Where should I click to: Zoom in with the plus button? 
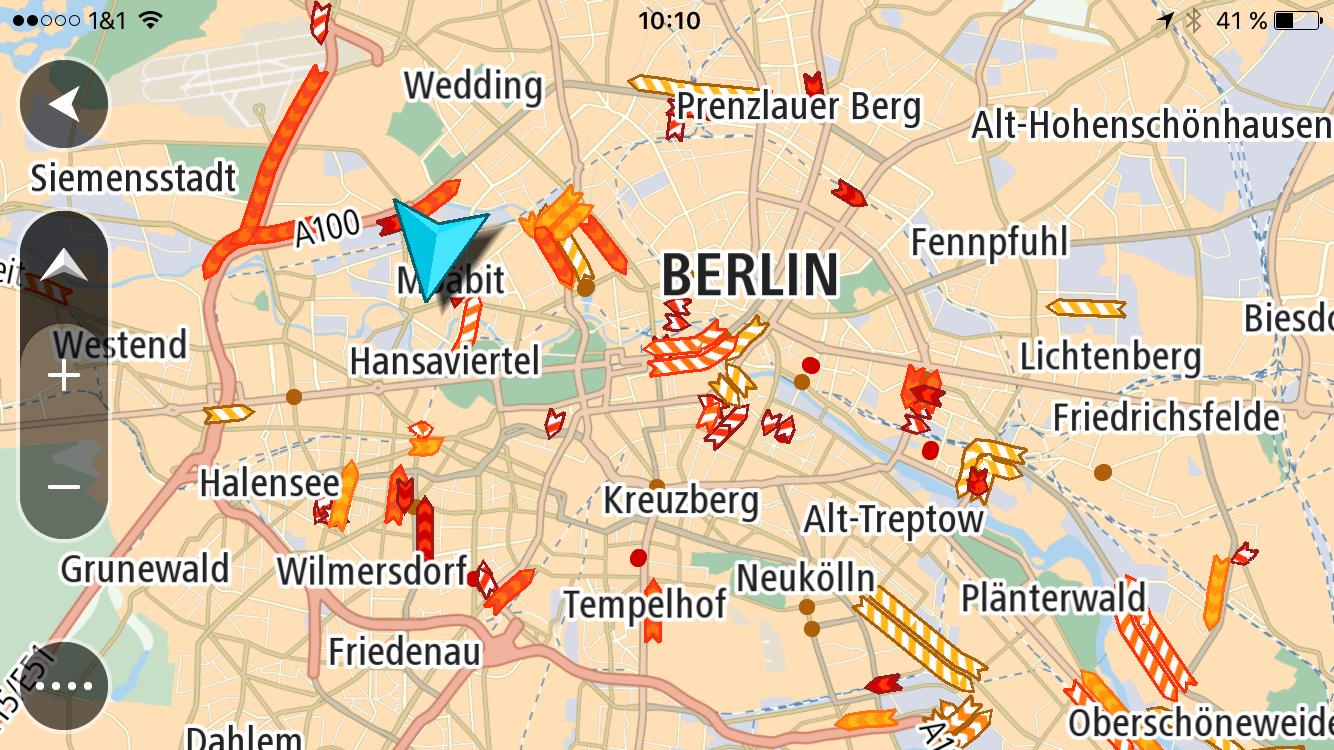tap(64, 377)
